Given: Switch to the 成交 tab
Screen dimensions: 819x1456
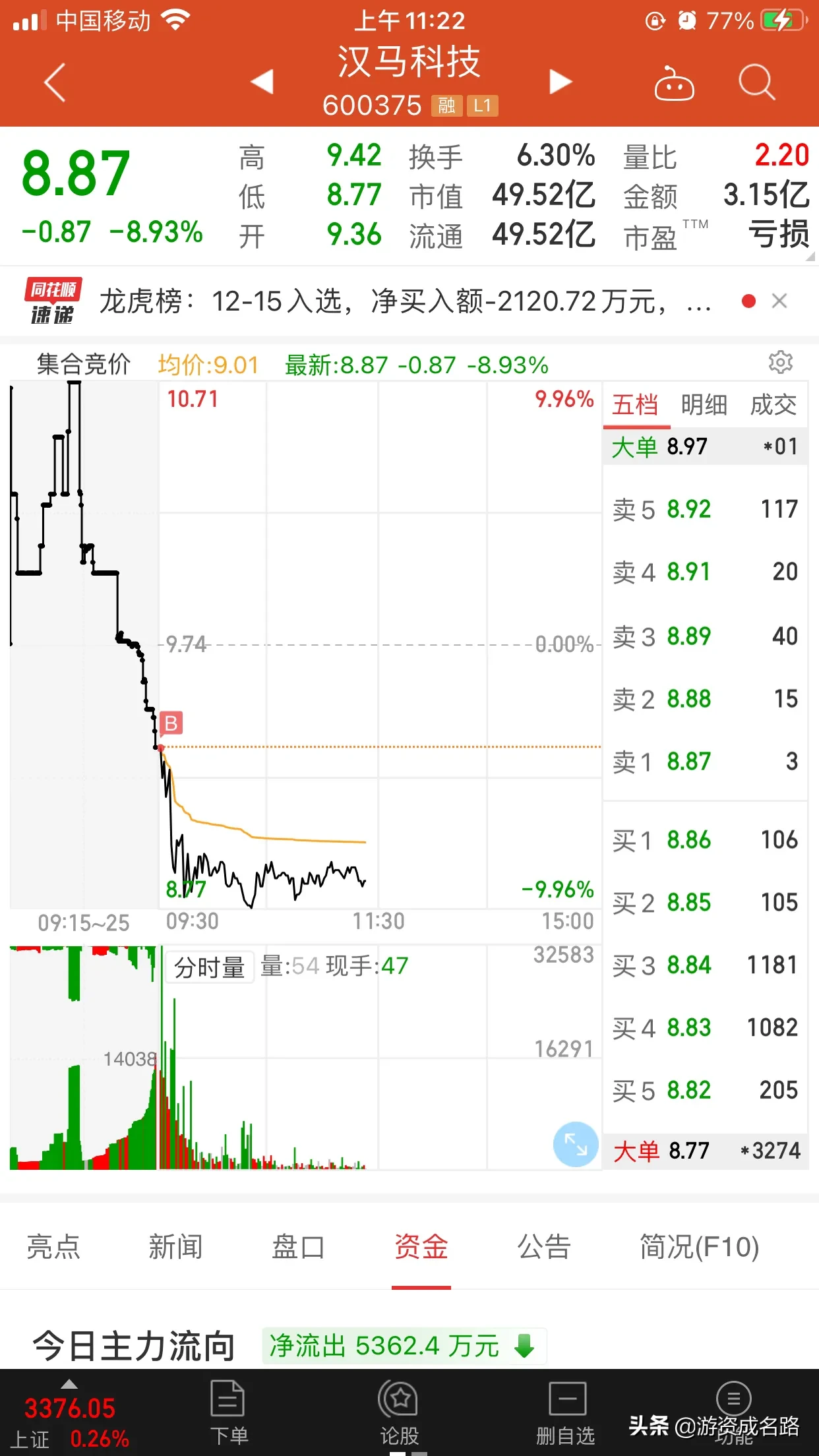Looking at the screenshot, I should click(x=773, y=404).
